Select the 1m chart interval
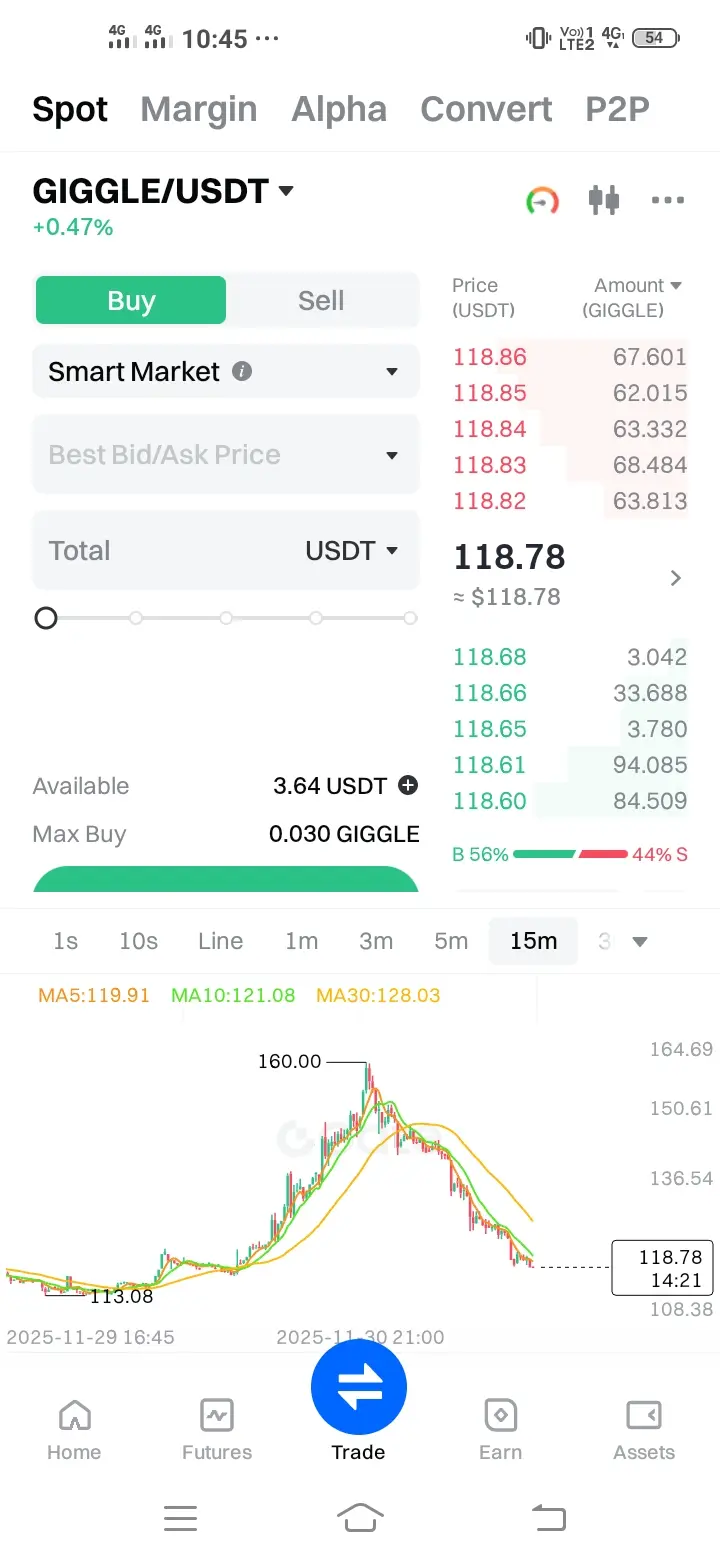This screenshot has width=720, height=1560. 301,941
